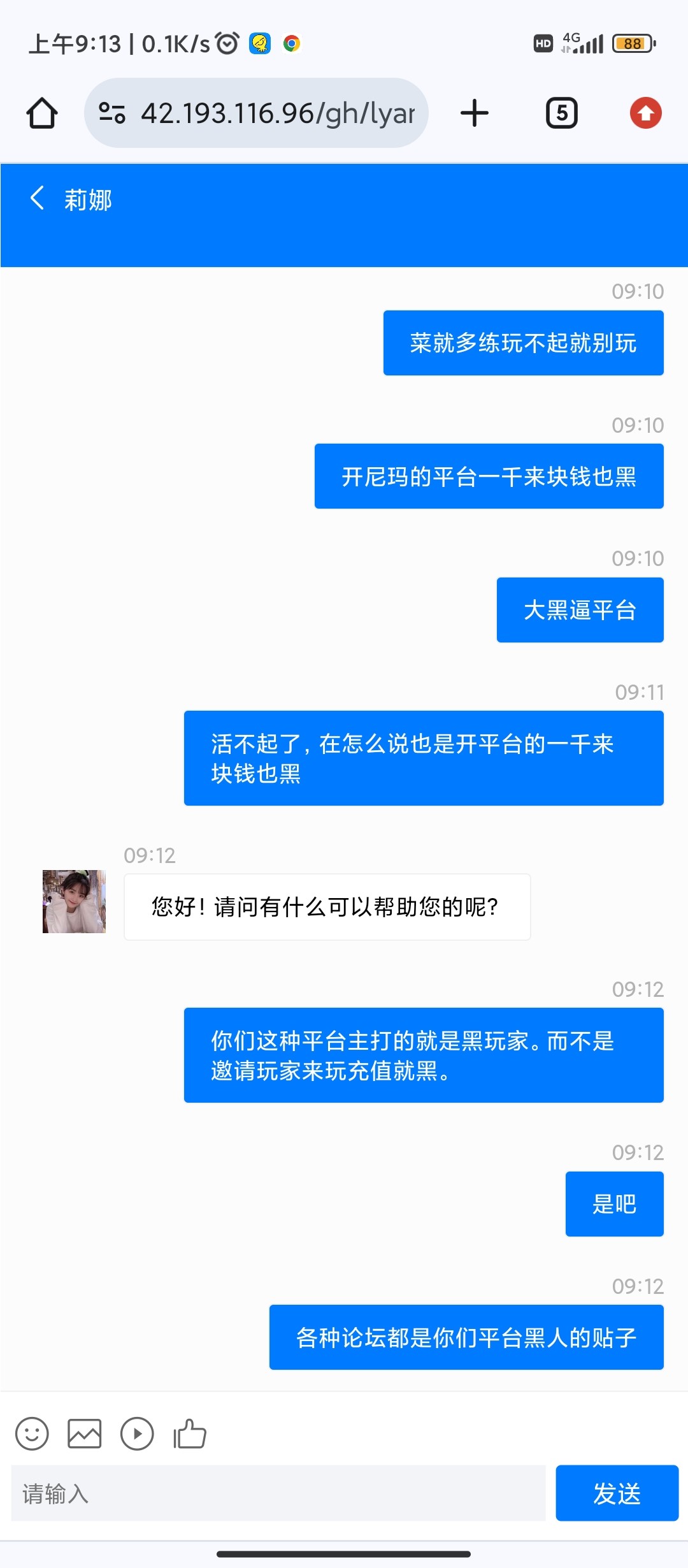This screenshot has width=688, height=1568.
Task: View 莉娜's avatar picture
Action: pyautogui.click(x=74, y=901)
